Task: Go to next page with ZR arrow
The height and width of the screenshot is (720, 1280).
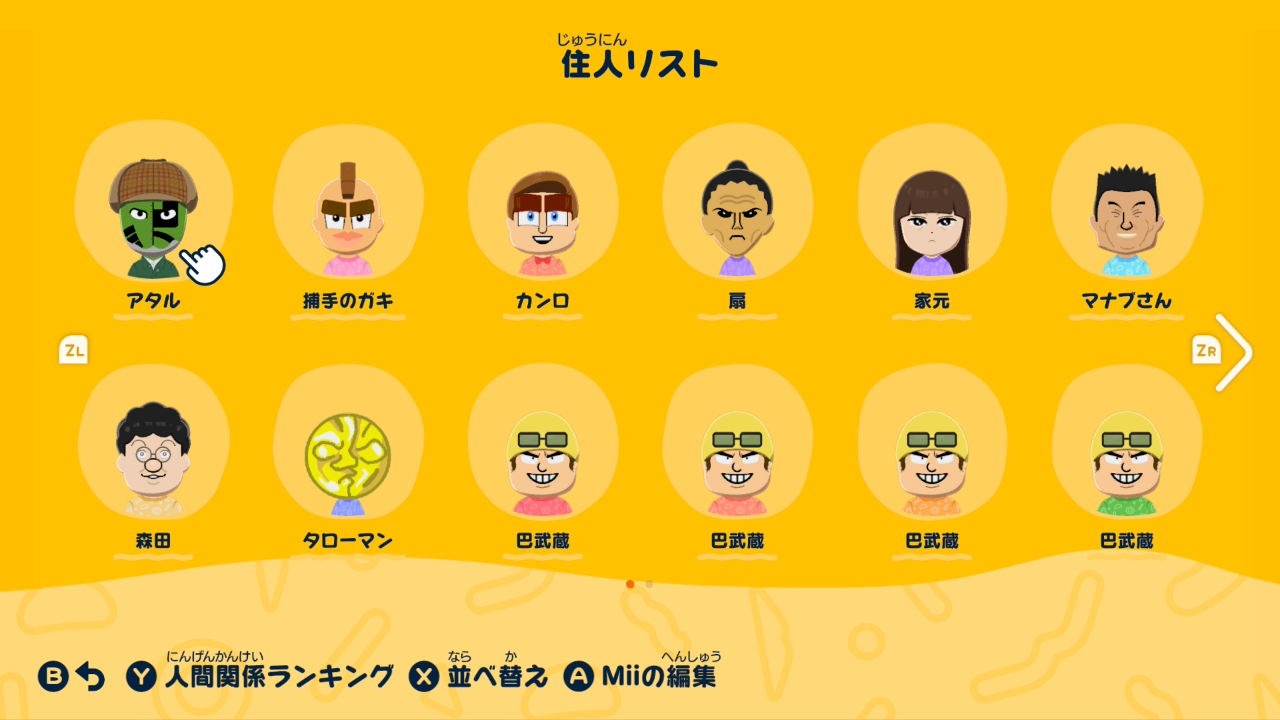Action: click(x=1232, y=352)
